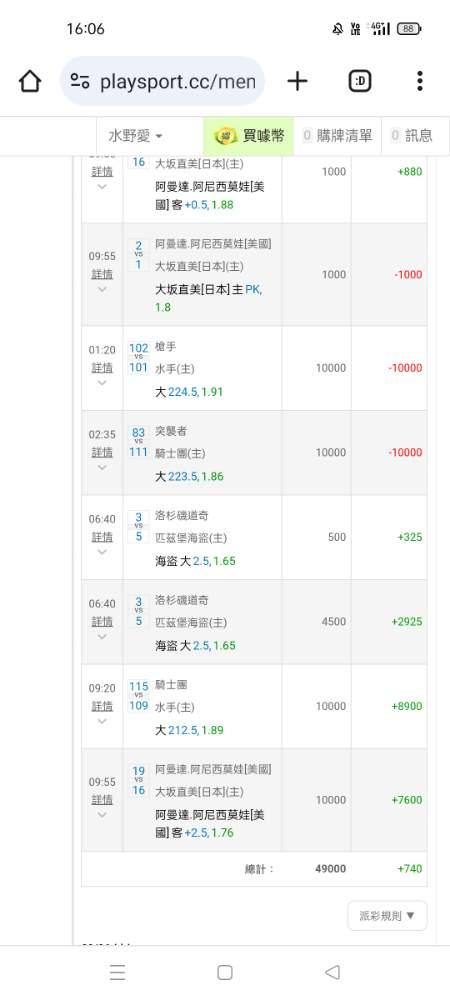This screenshot has height=1000, width=450.
Task: Open 詳情 for 槍手 vs 水手 at 01:20
Action: 102,368
